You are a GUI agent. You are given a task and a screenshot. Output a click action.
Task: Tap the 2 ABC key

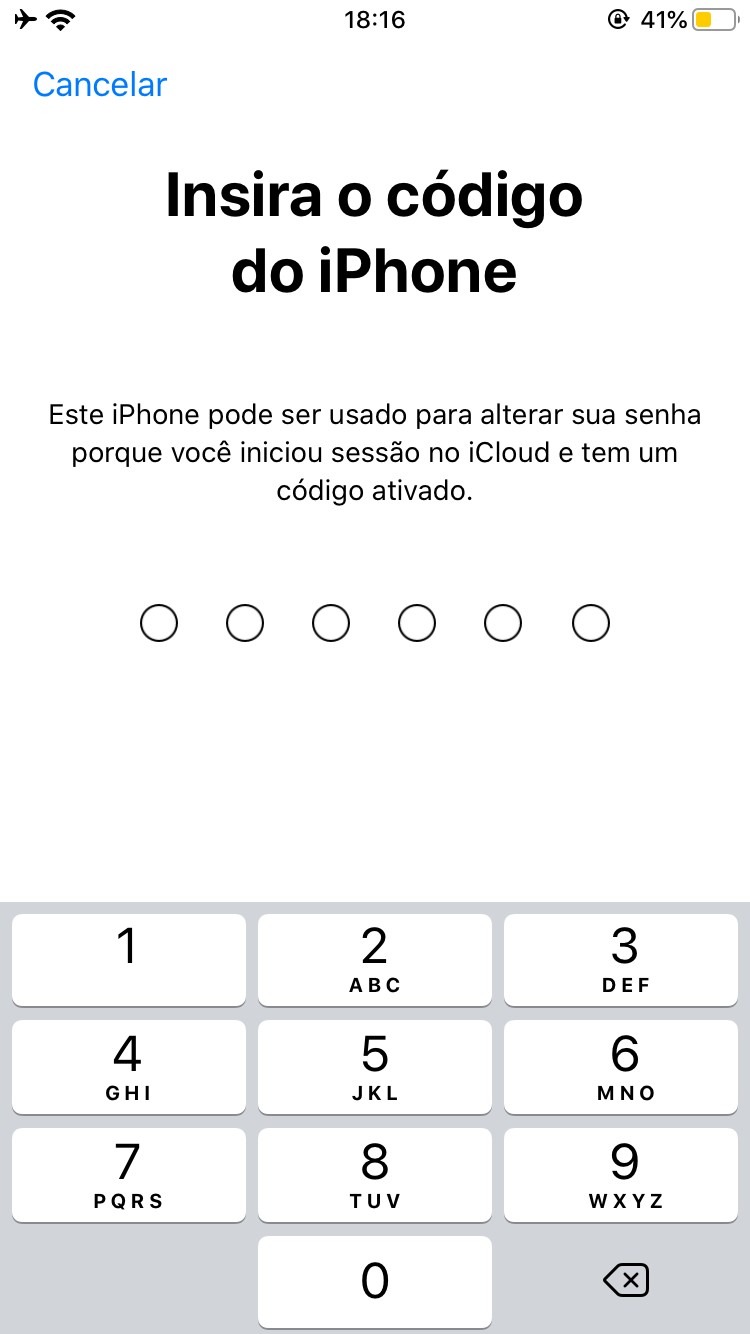375,959
